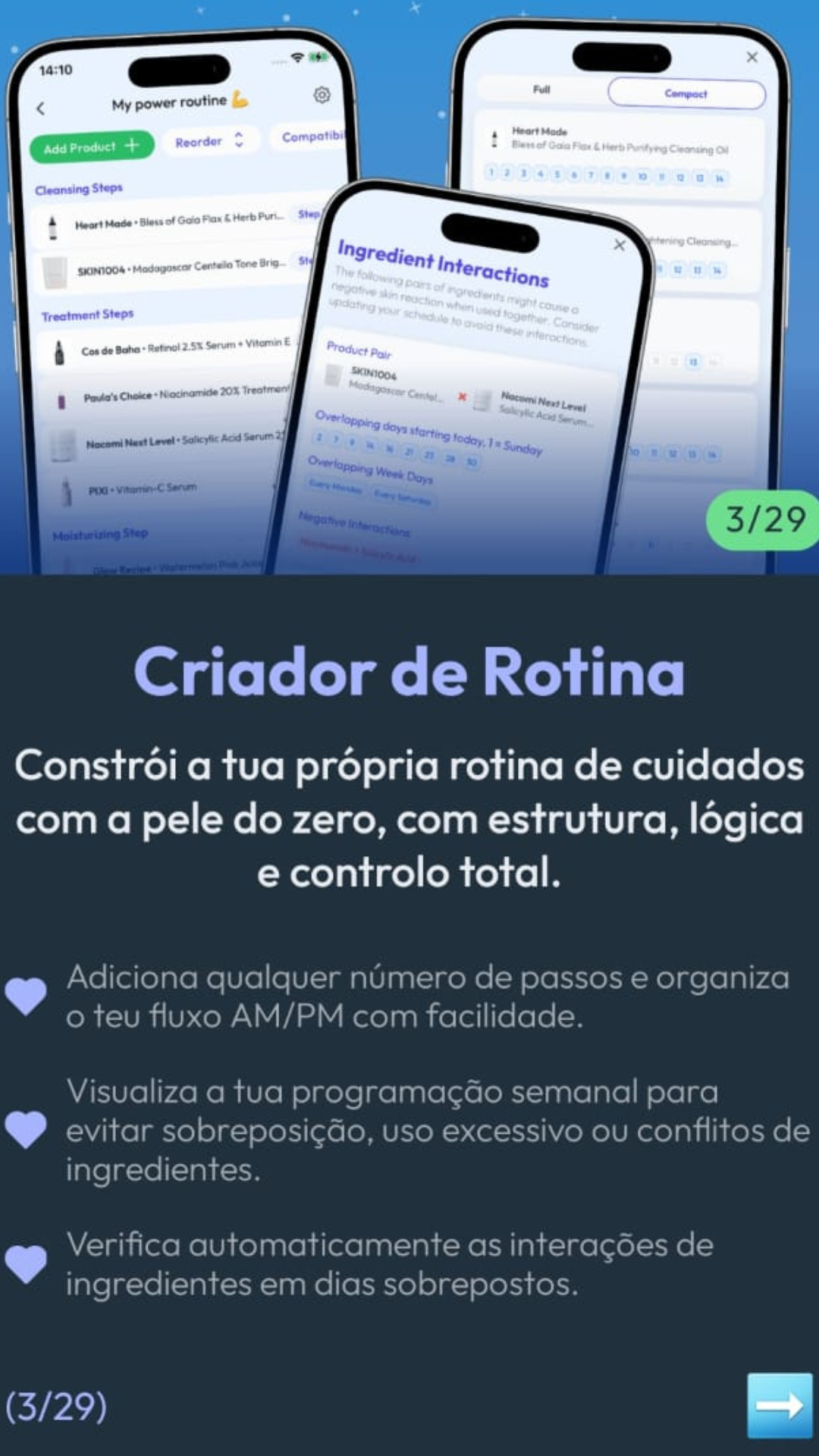Go to the next feature page arrow
The height and width of the screenshot is (1456, 819).
(x=780, y=1405)
